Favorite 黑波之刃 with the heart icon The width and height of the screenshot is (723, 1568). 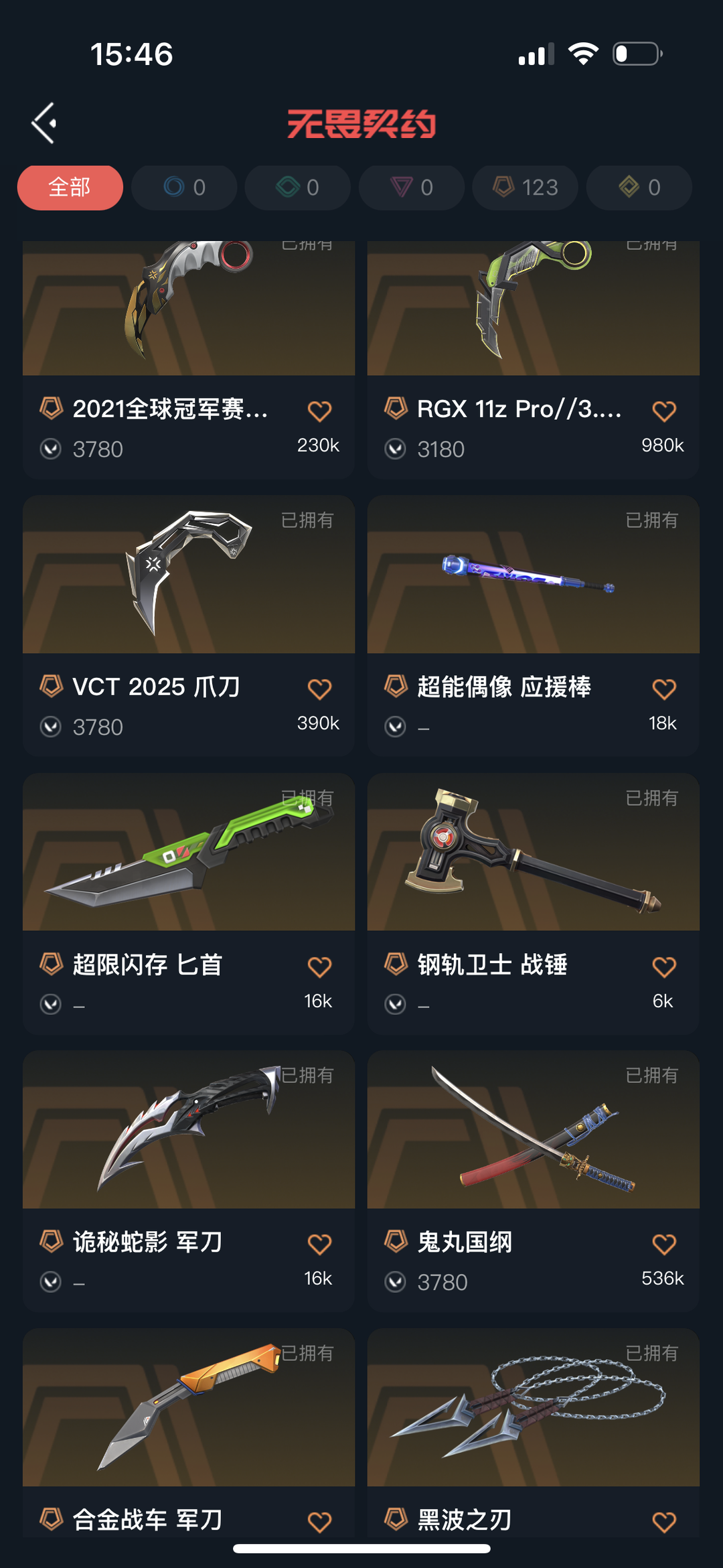point(664,1522)
